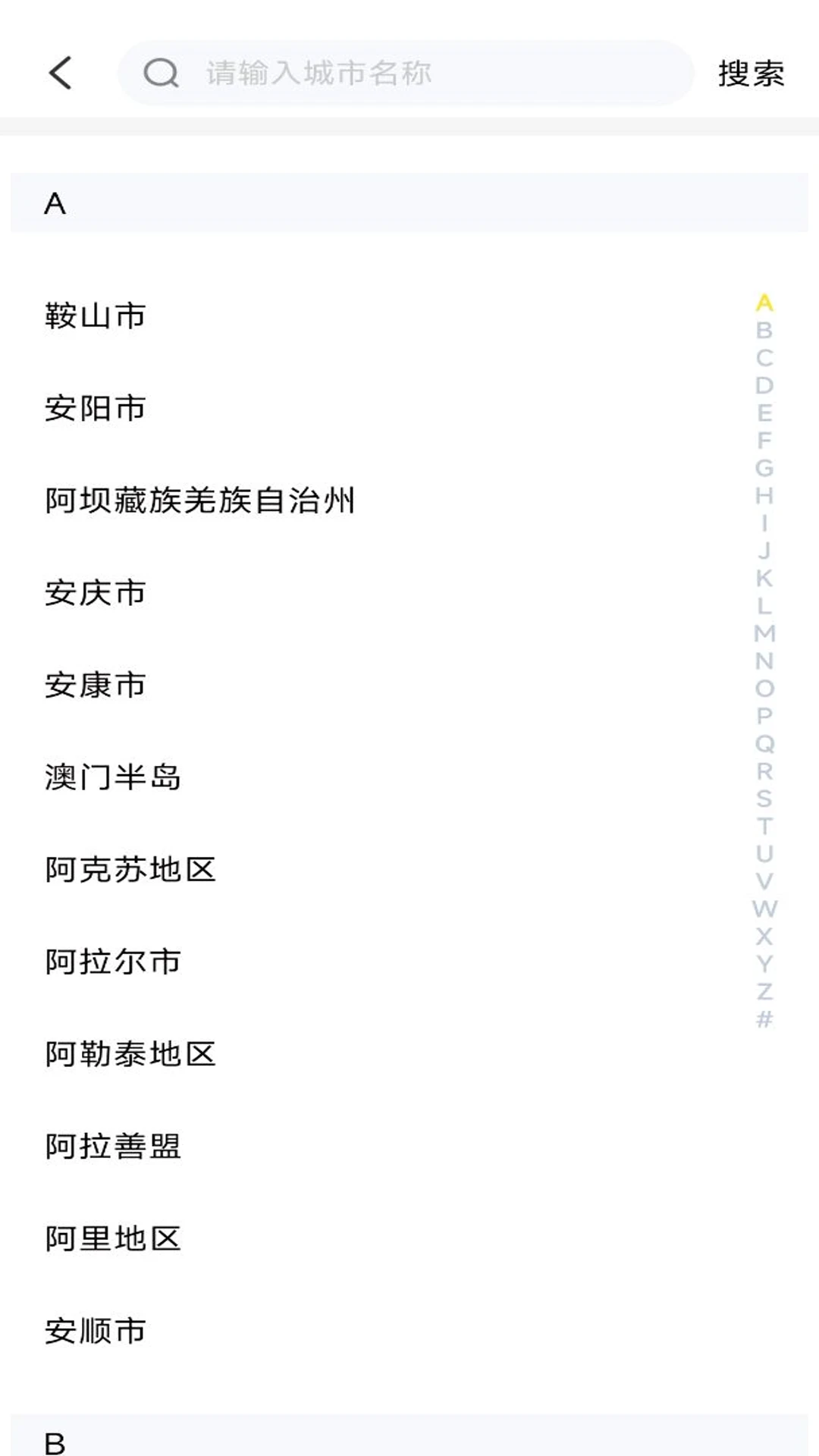Jump to letter B in the index

point(764,331)
